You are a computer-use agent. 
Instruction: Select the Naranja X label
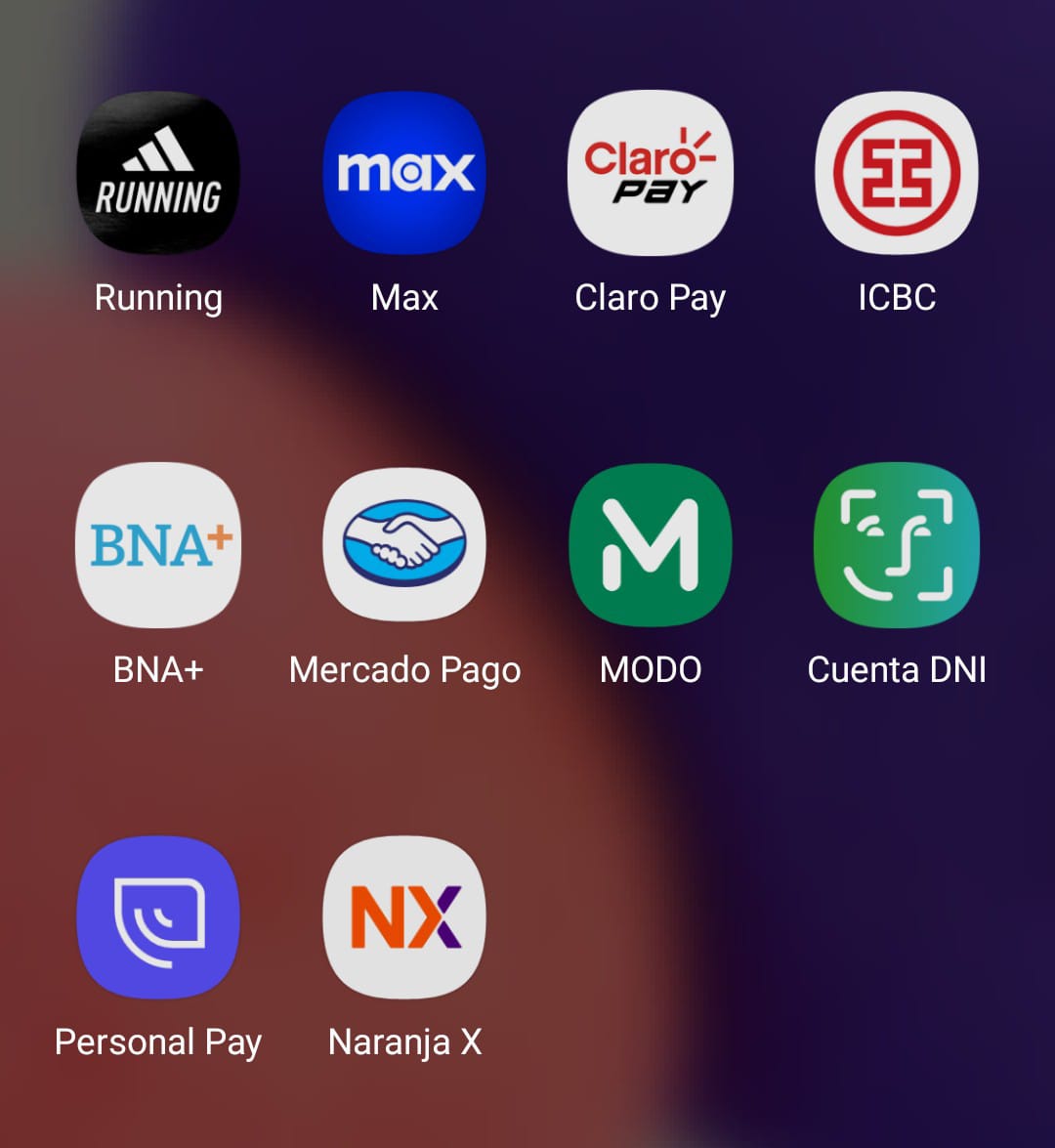404,1042
